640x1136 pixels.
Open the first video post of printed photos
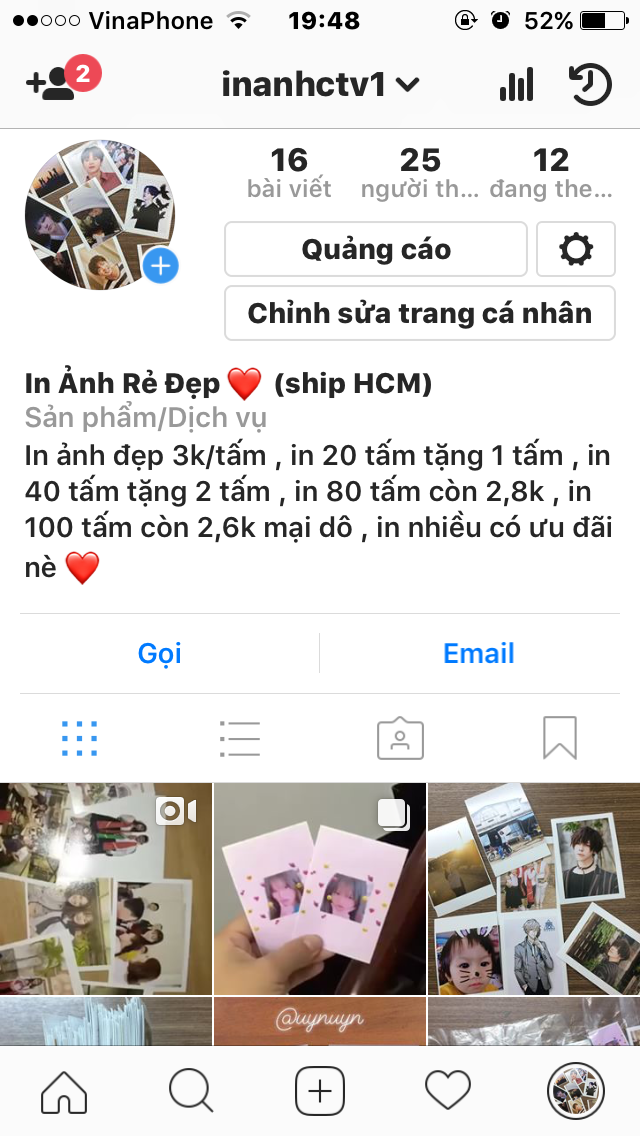105,888
